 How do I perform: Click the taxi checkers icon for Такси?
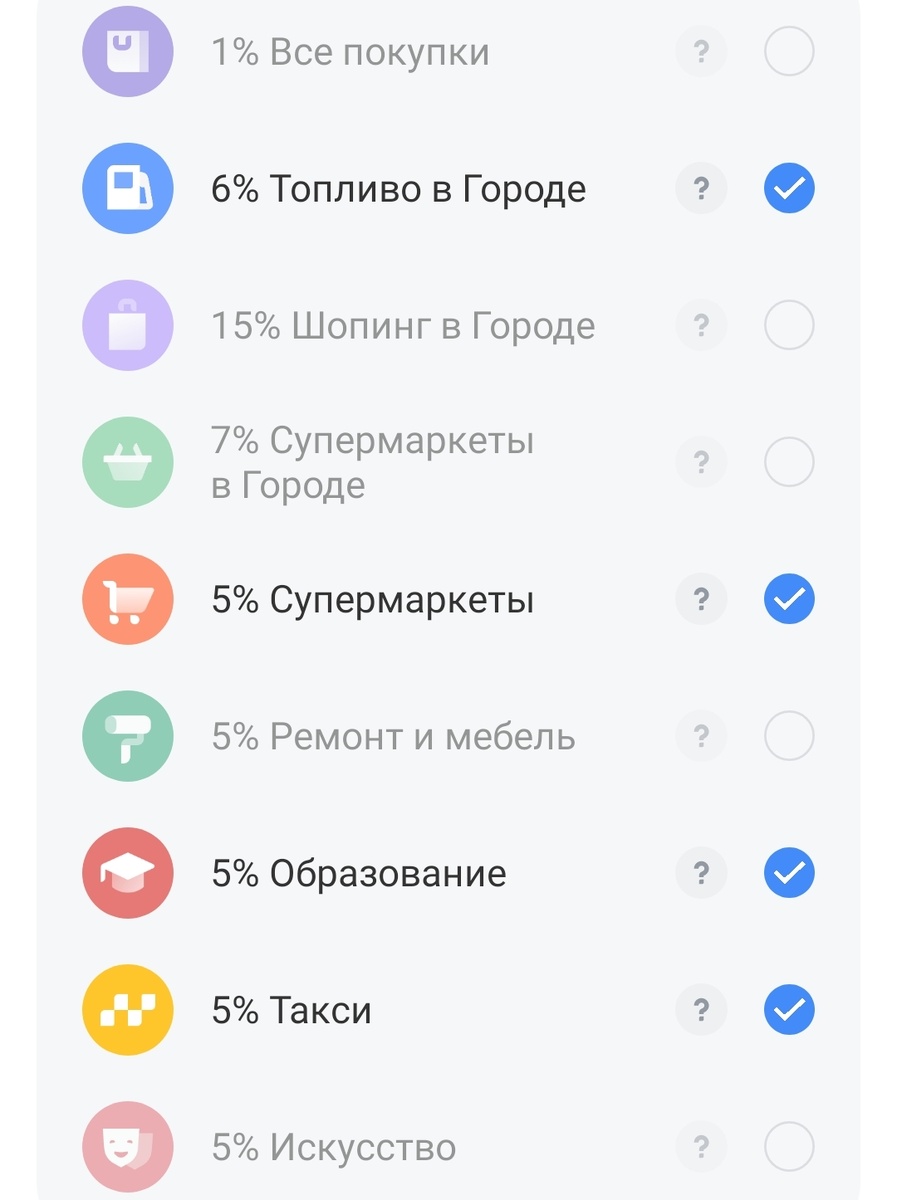tap(127, 1009)
